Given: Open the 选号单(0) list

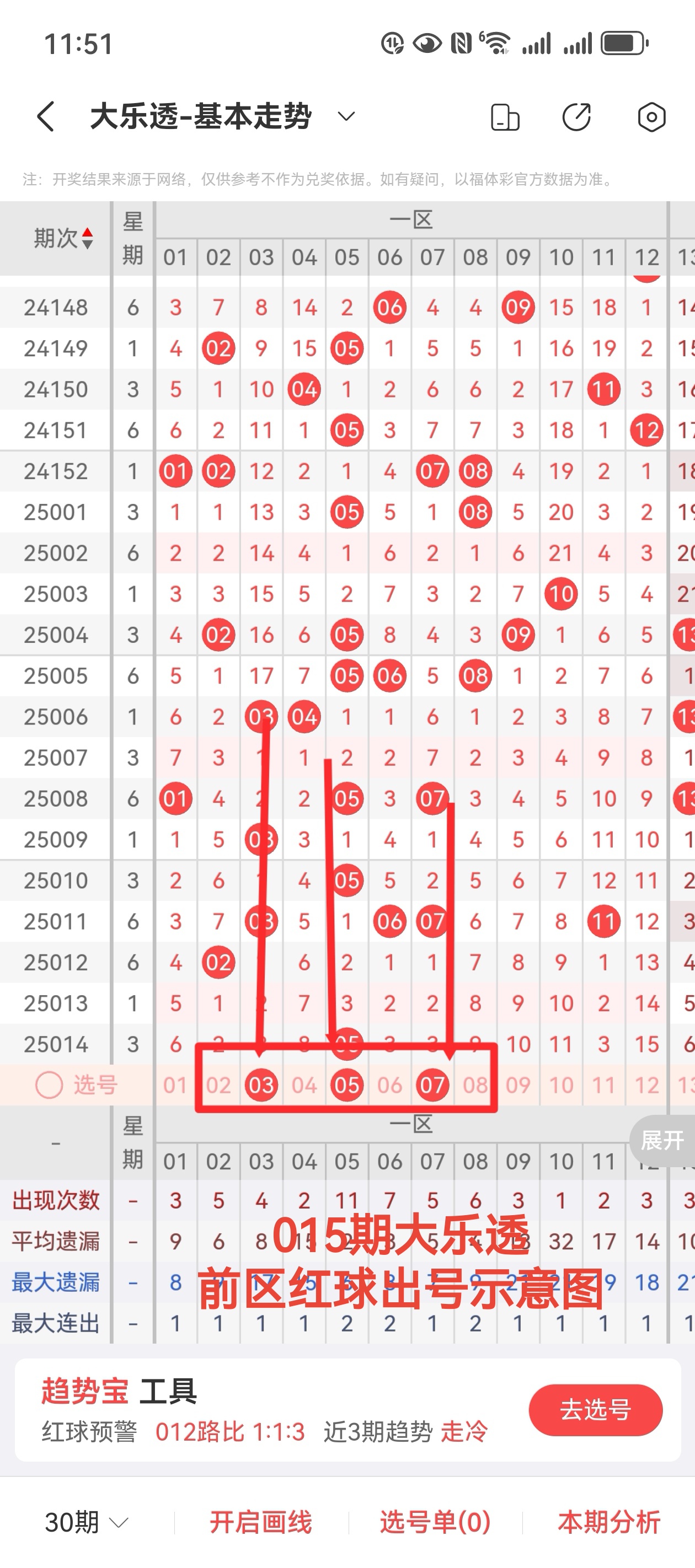Looking at the screenshot, I should 435,1522.
